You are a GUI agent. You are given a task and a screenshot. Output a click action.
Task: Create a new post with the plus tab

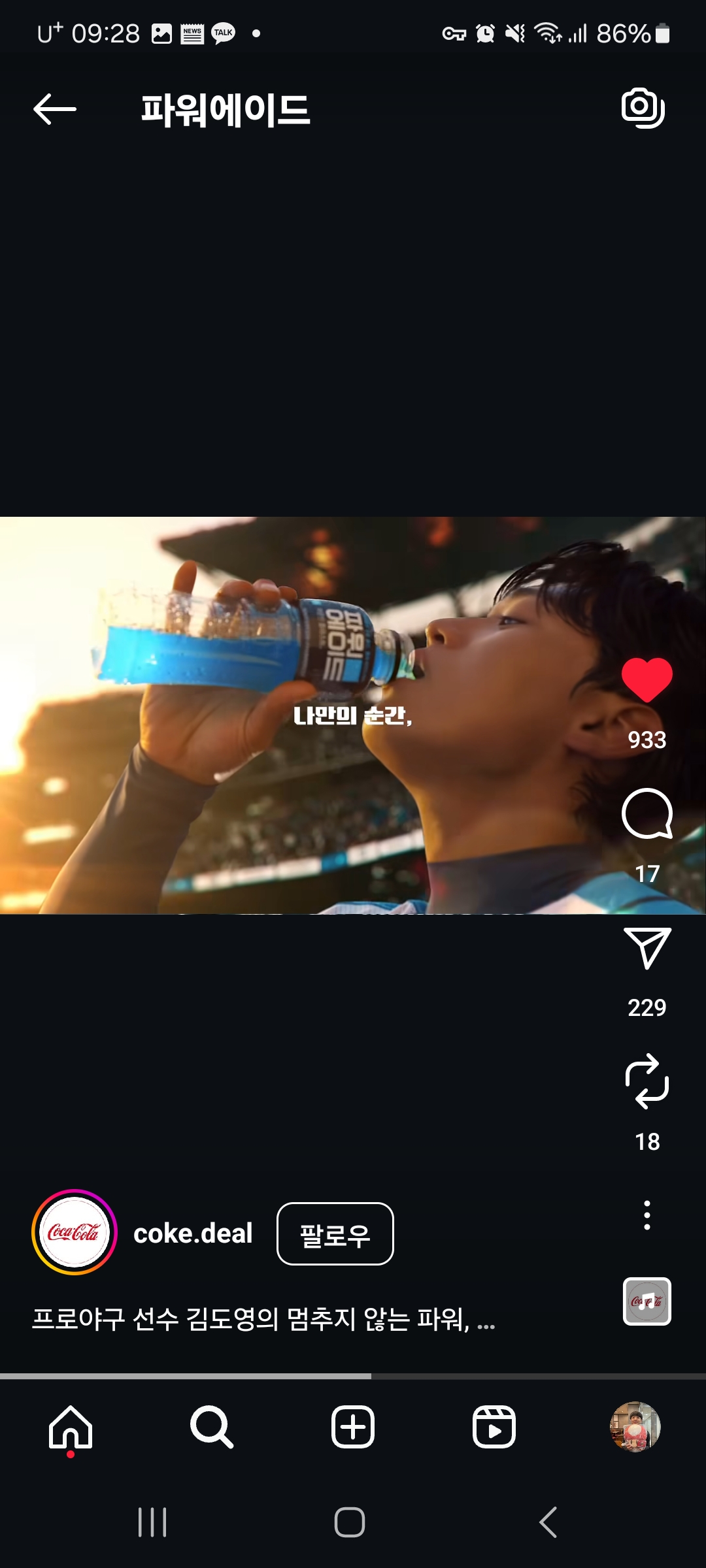[353, 1427]
